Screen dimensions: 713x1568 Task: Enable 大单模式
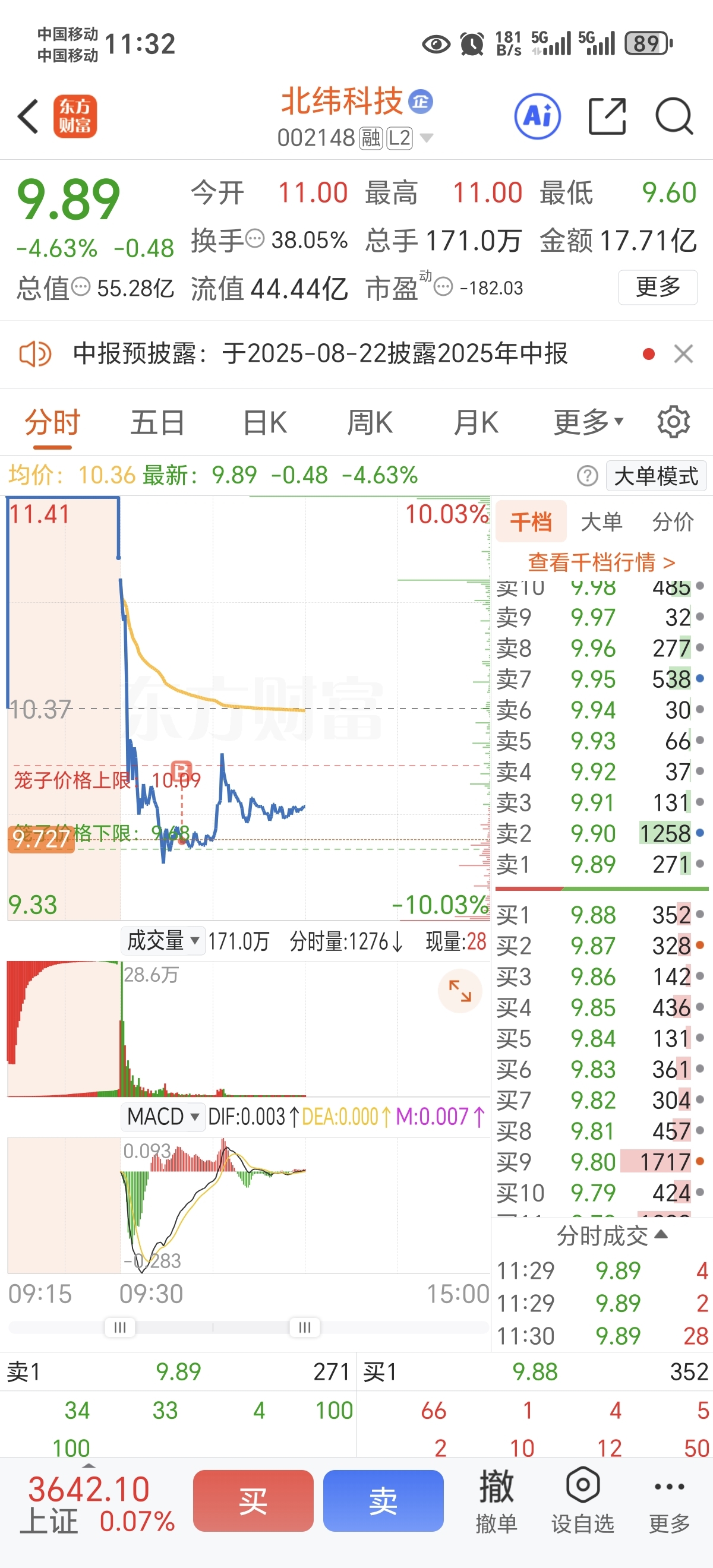[x=656, y=476]
